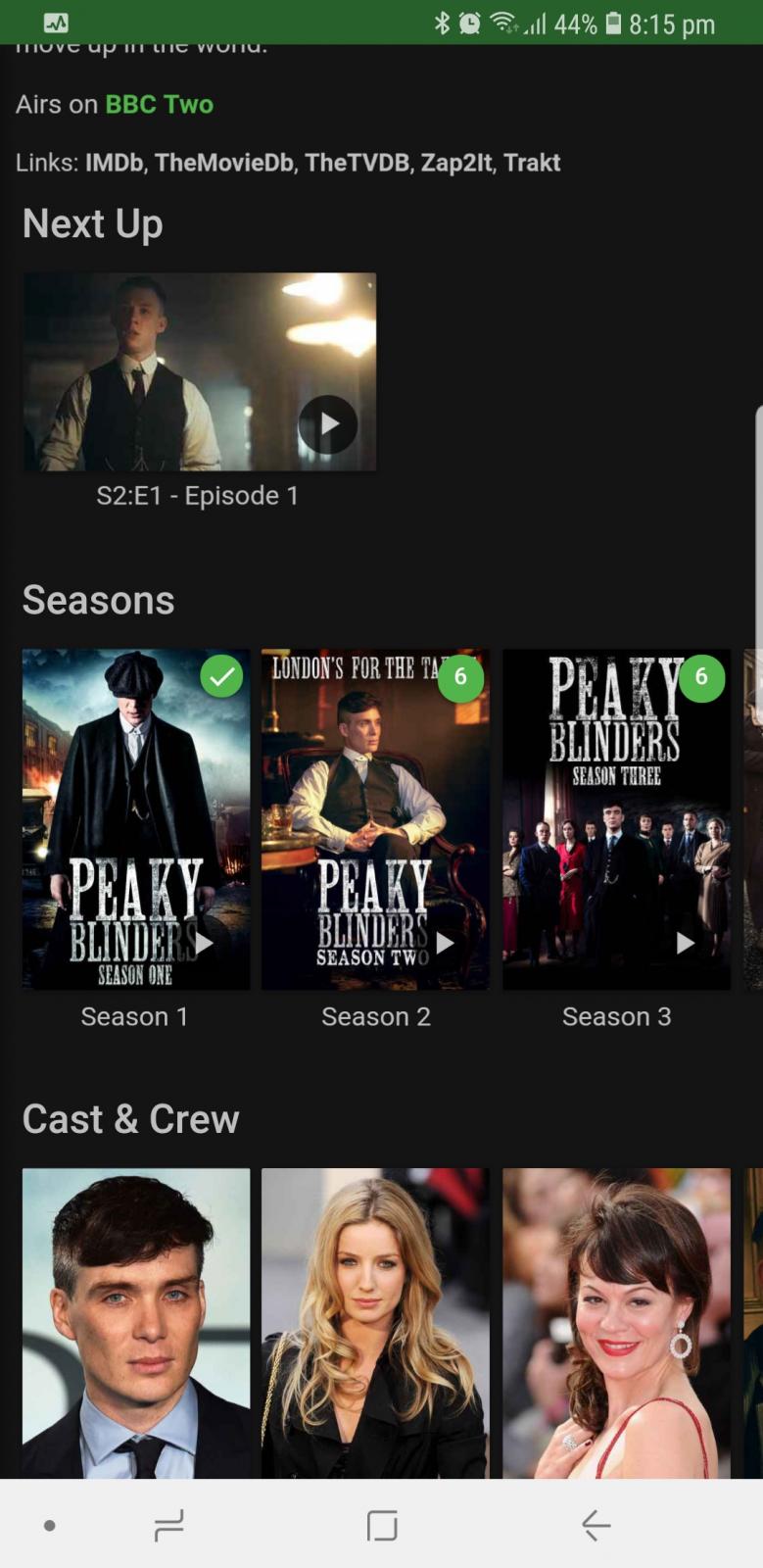View the dark-haired man's cast profile

(x=135, y=1323)
